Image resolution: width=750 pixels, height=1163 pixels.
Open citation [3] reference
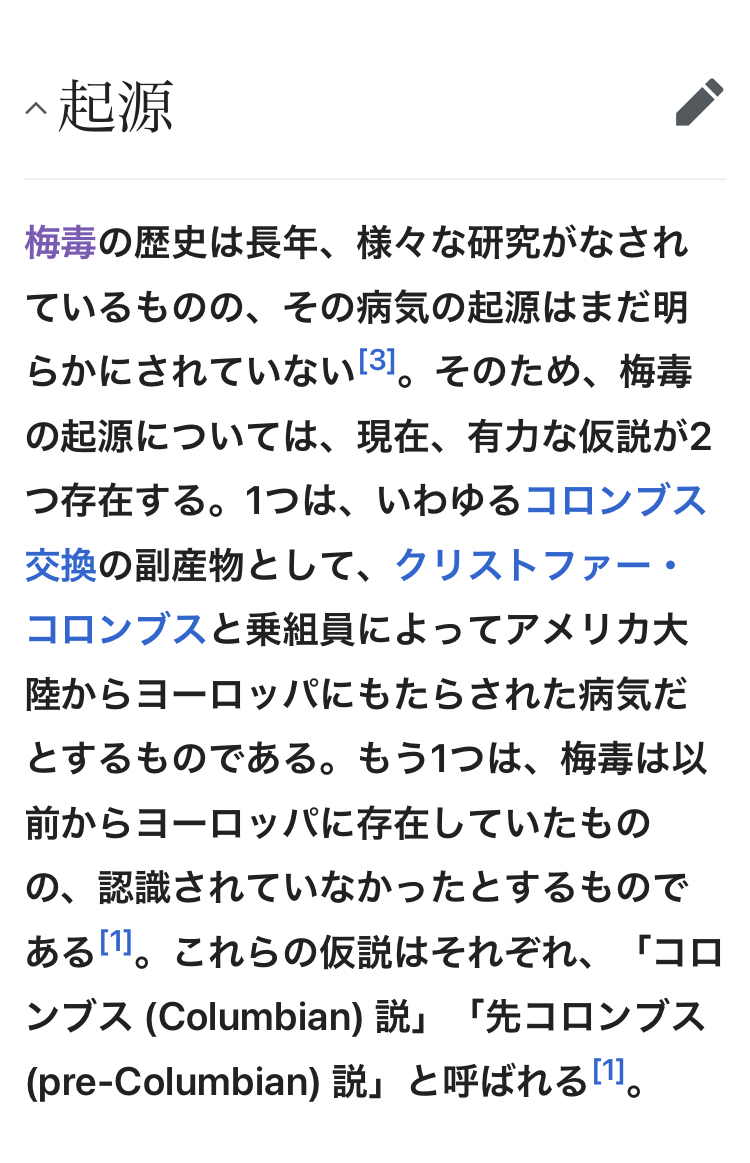click(x=377, y=362)
